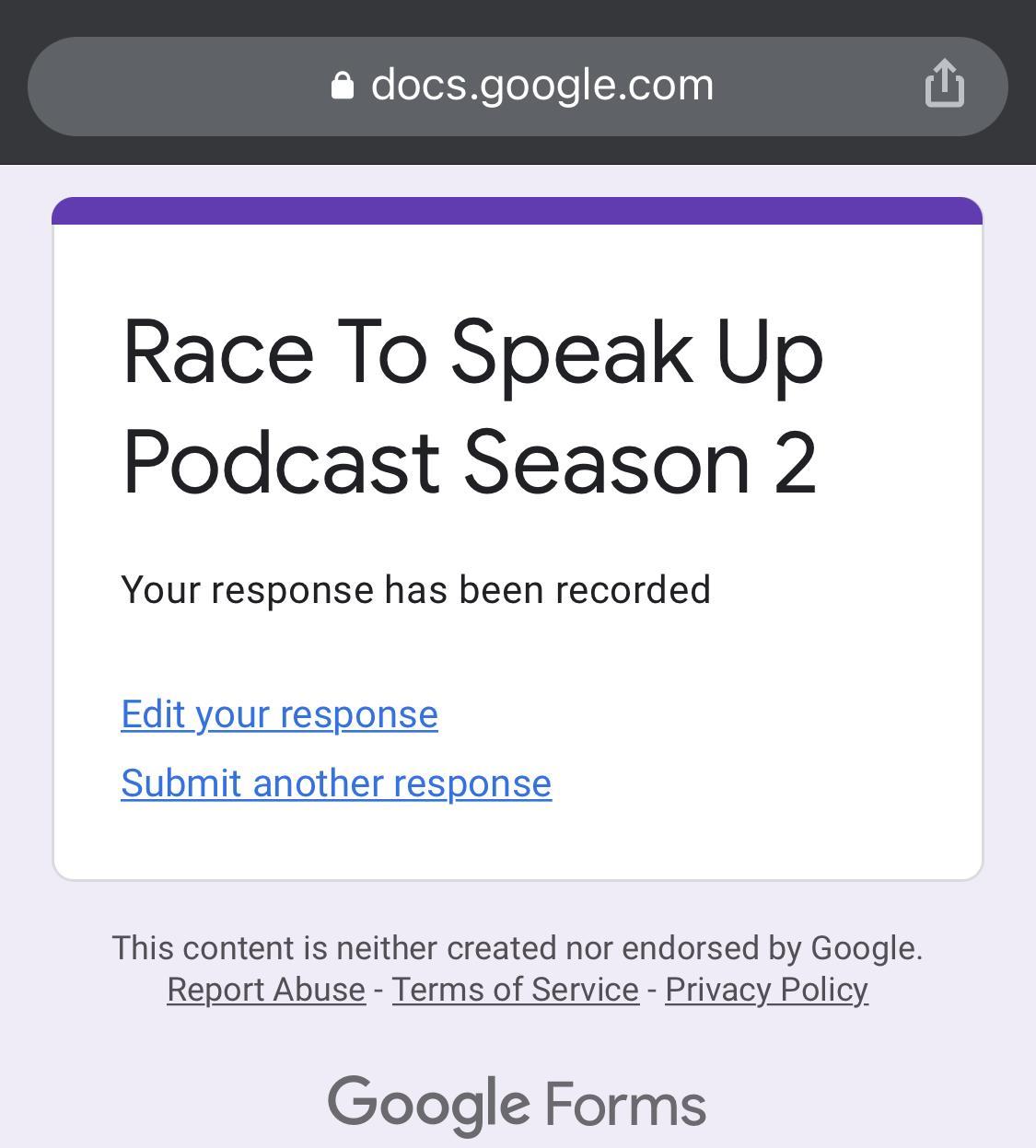The width and height of the screenshot is (1036, 1148).
Task: View the Terms of Service
Action: (x=515, y=990)
